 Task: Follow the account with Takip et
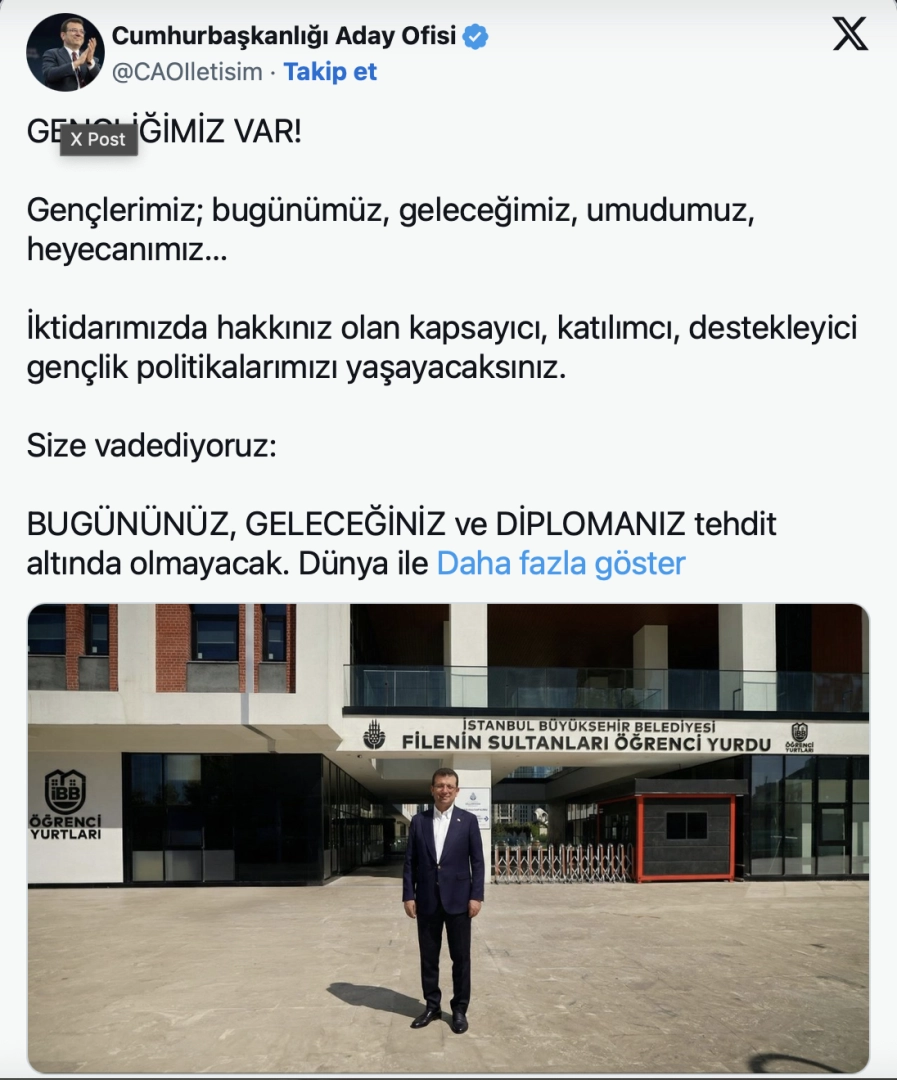[330, 72]
